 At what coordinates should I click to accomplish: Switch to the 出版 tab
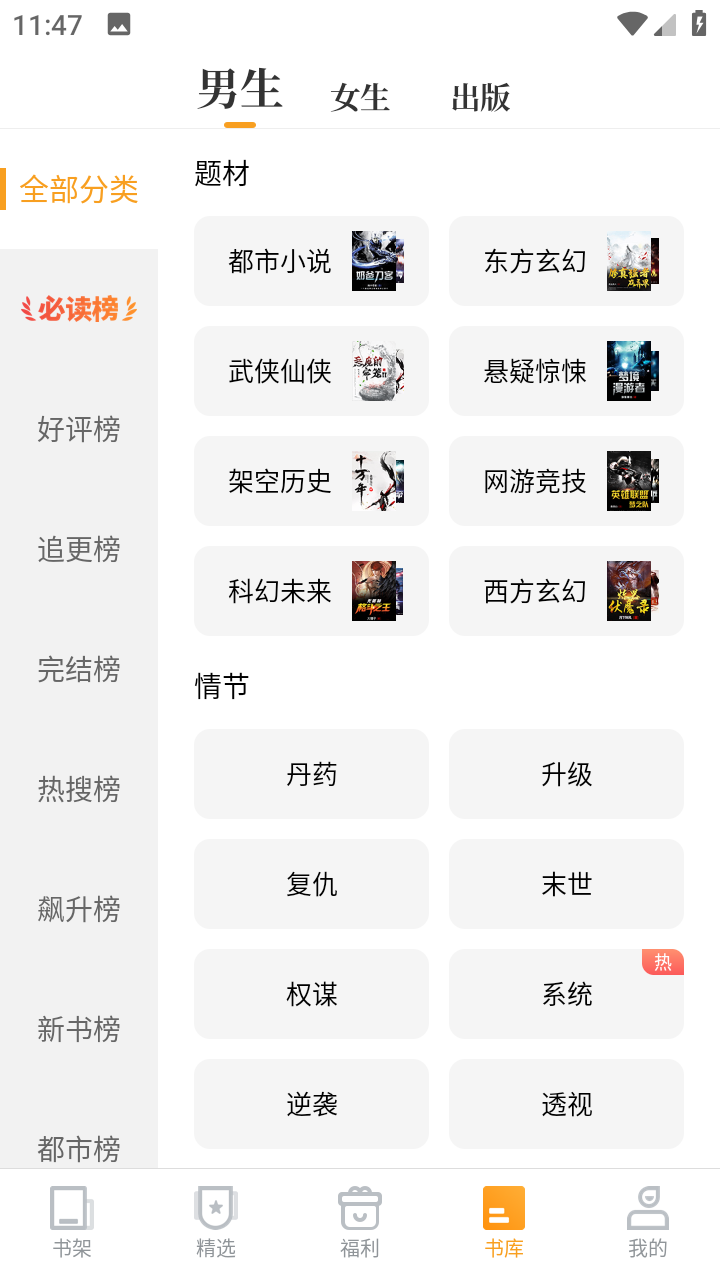coord(481,97)
